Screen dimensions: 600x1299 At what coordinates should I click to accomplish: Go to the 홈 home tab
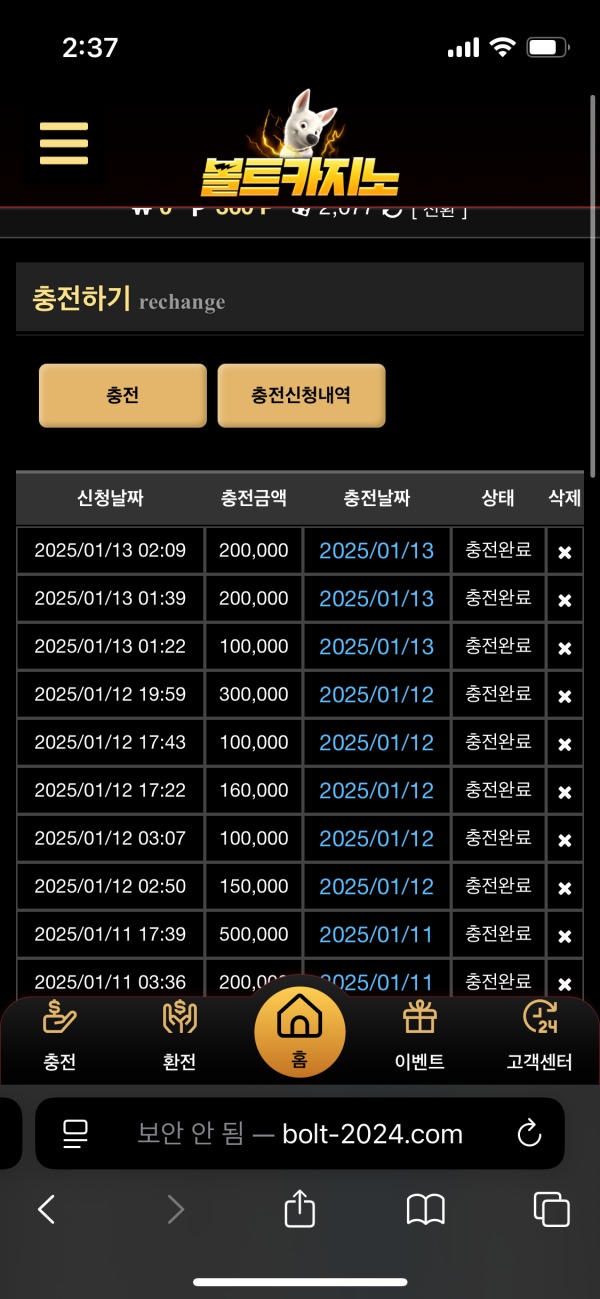coord(300,1031)
